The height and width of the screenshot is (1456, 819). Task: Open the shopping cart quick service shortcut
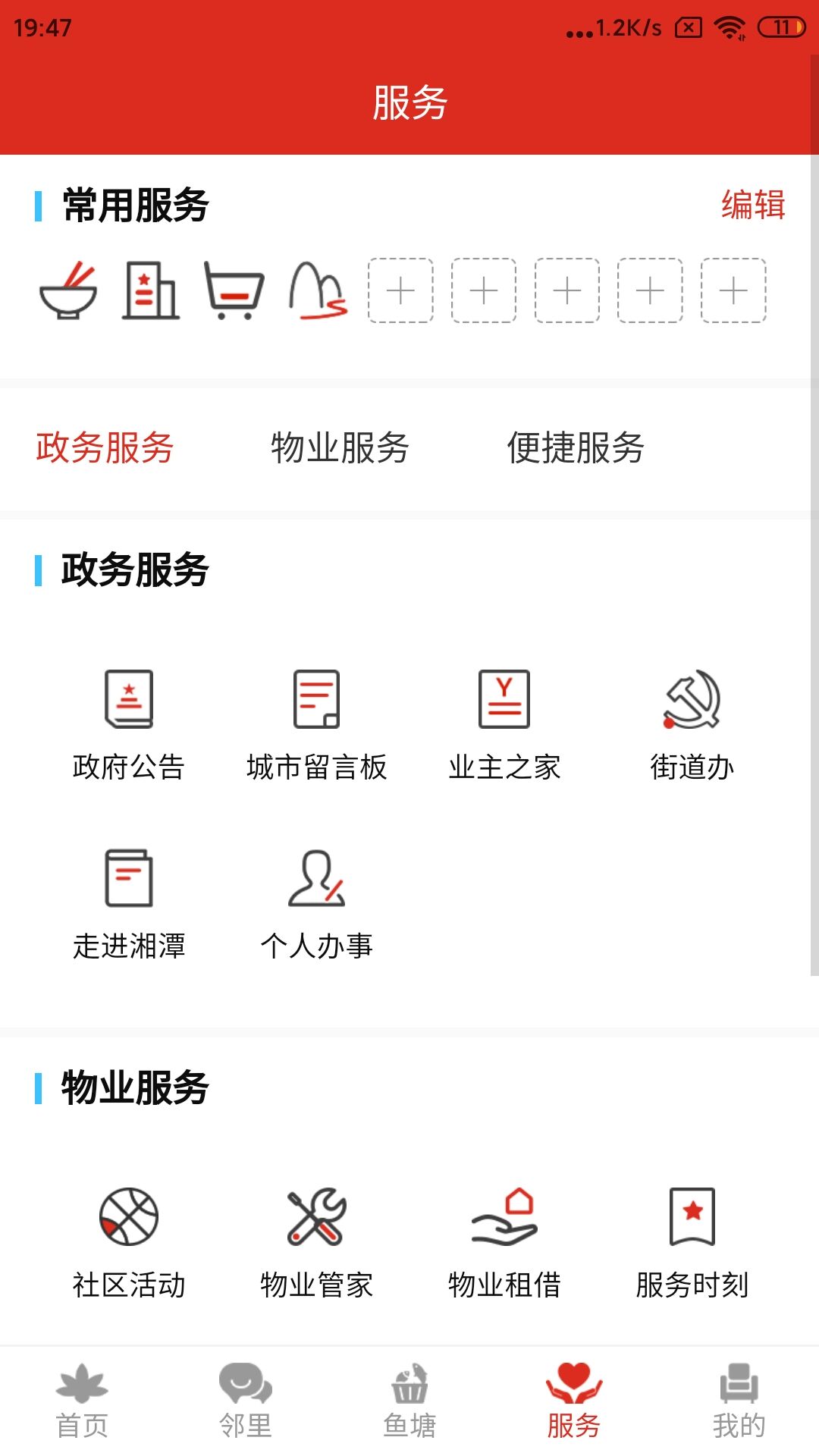tap(234, 290)
